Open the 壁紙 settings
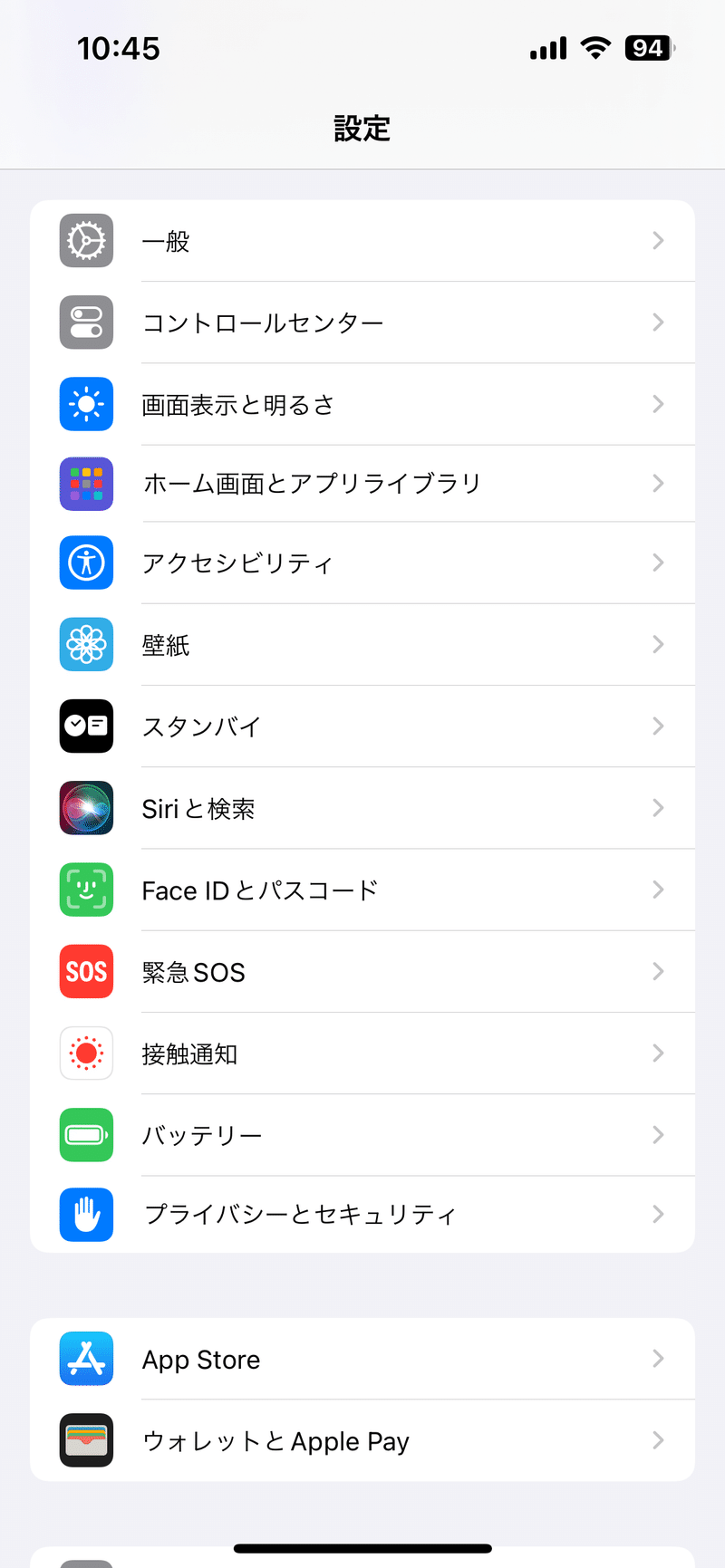The image size is (725, 1568). pos(362,644)
